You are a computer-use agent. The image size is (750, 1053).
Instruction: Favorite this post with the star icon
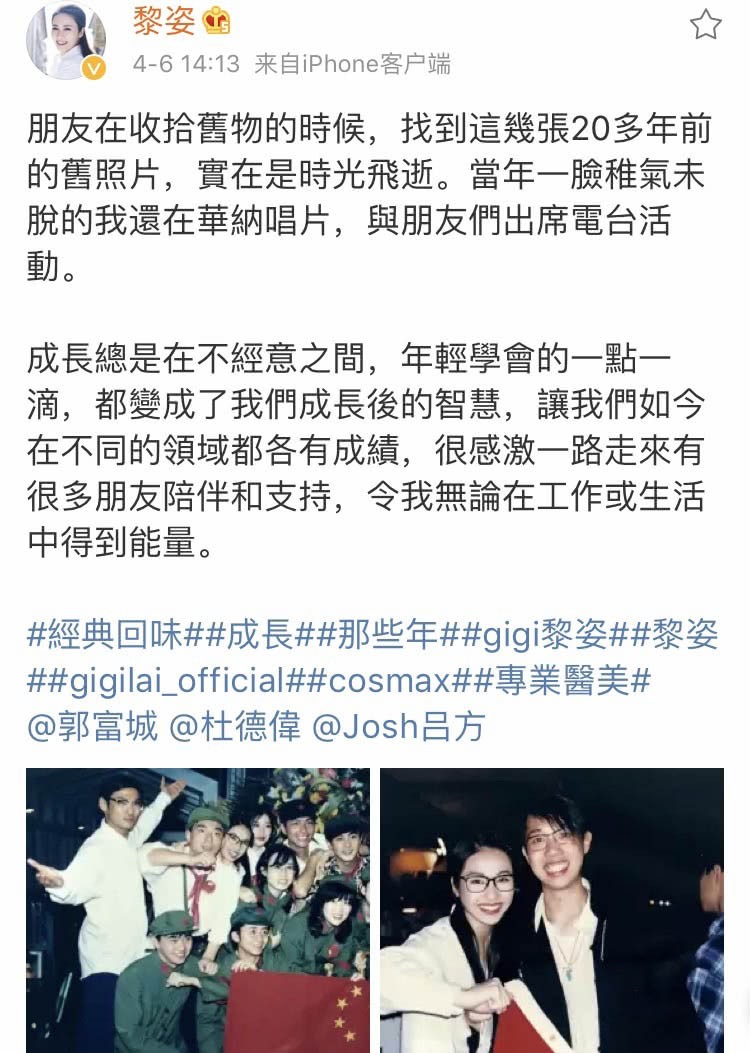(x=706, y=25)
